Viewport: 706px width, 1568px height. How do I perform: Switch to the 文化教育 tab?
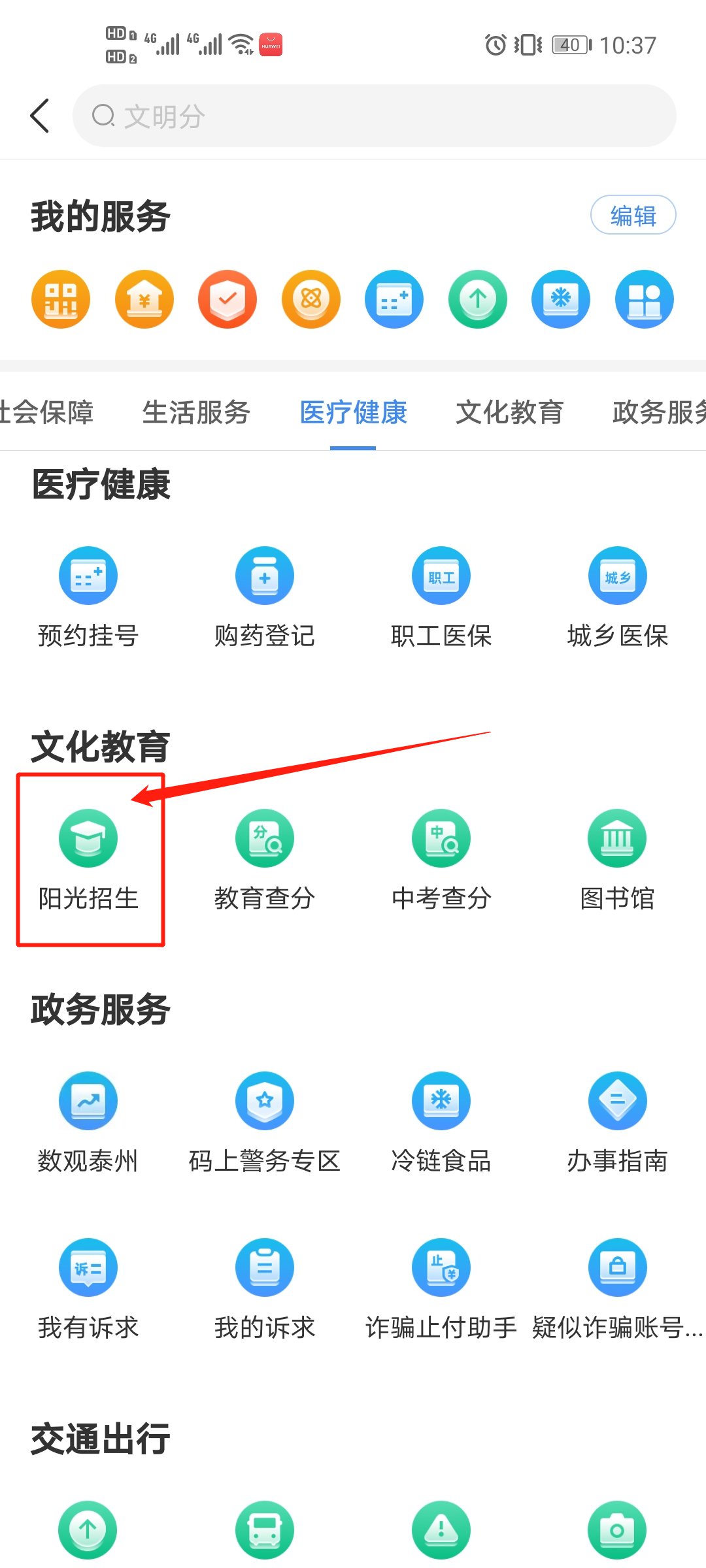coord(509,412)
